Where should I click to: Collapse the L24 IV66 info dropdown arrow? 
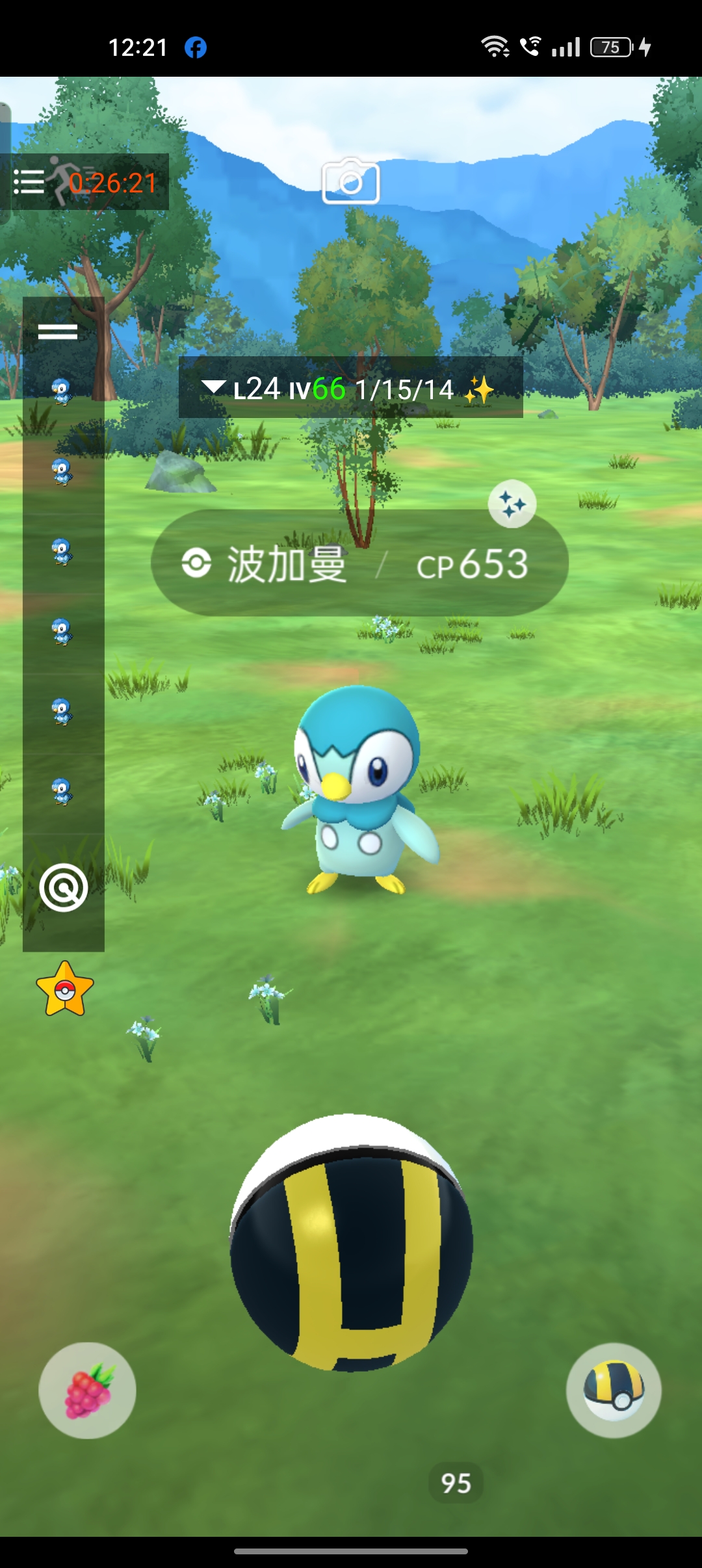coord(213,387)
